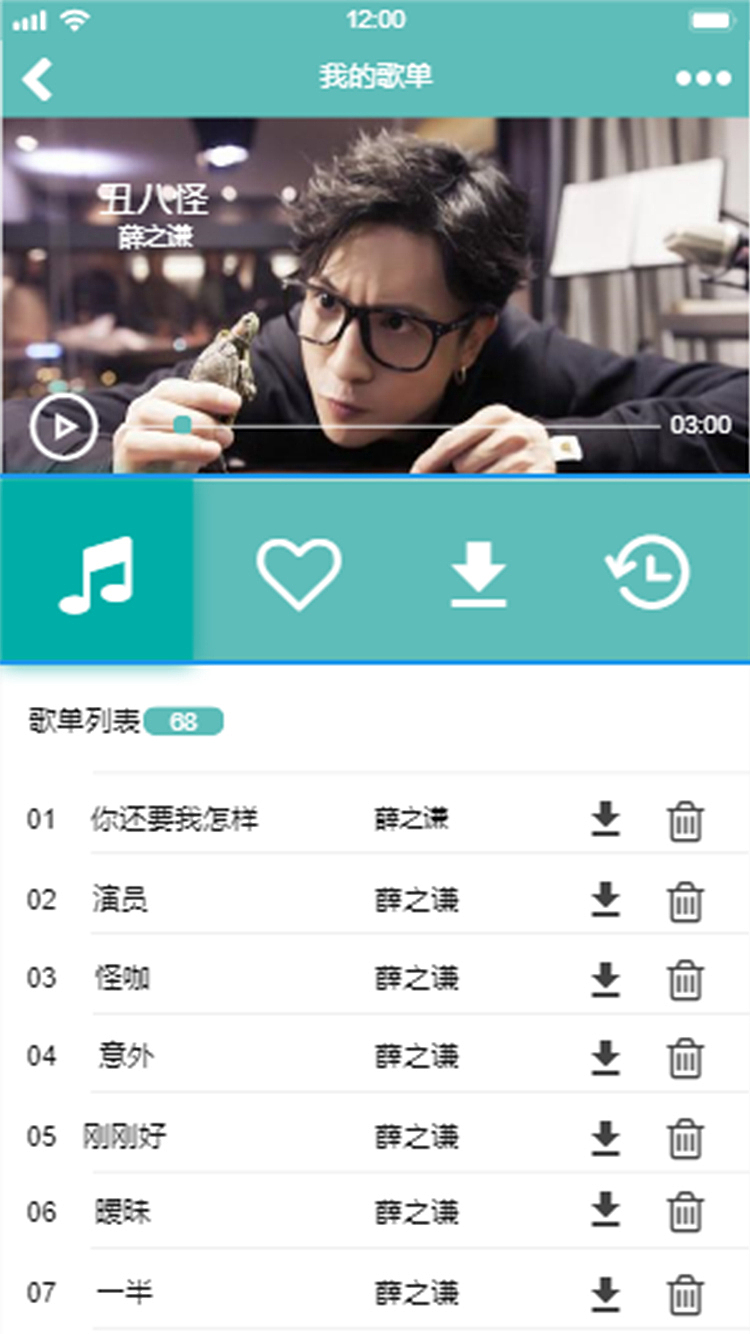Play the song 丑八怪
Screen dimensions: 750x1334
tap(62, 424)
